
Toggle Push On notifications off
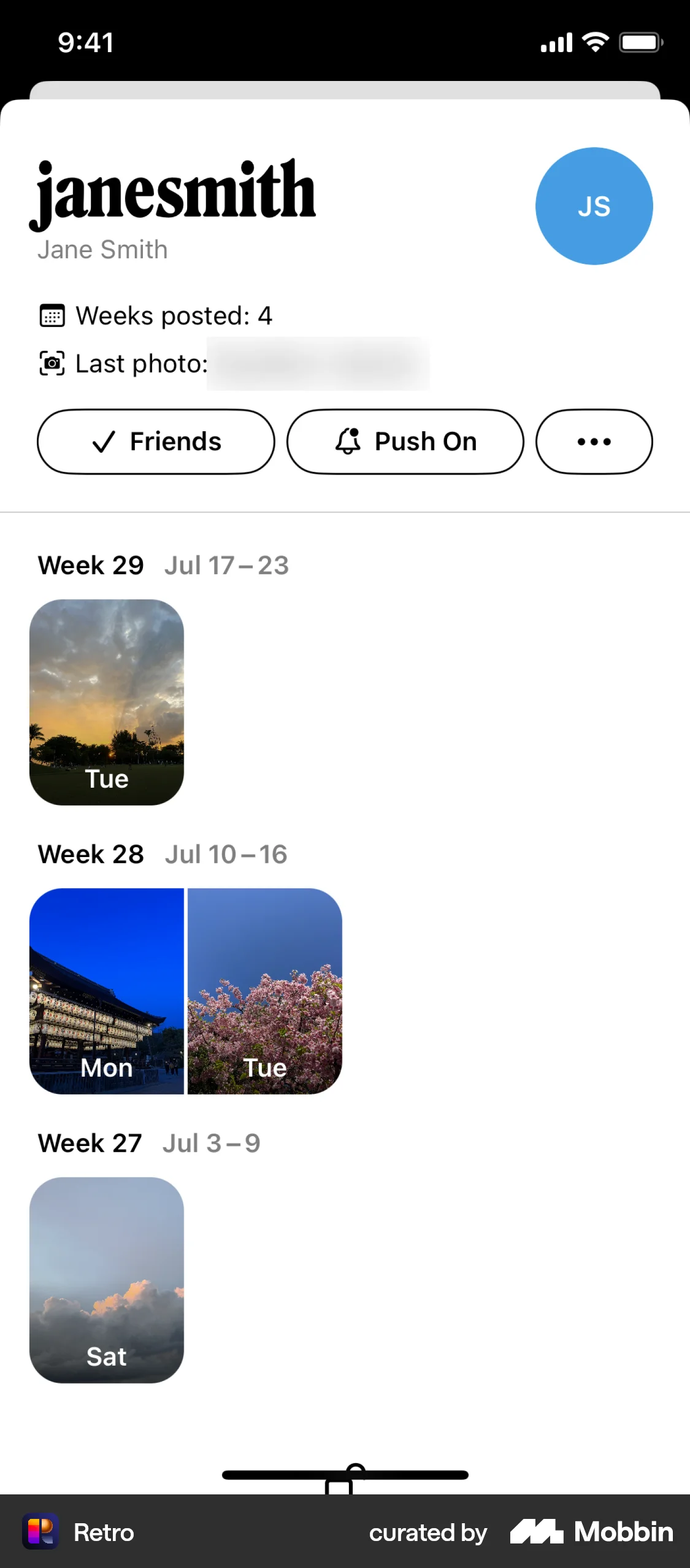(405, 441)
